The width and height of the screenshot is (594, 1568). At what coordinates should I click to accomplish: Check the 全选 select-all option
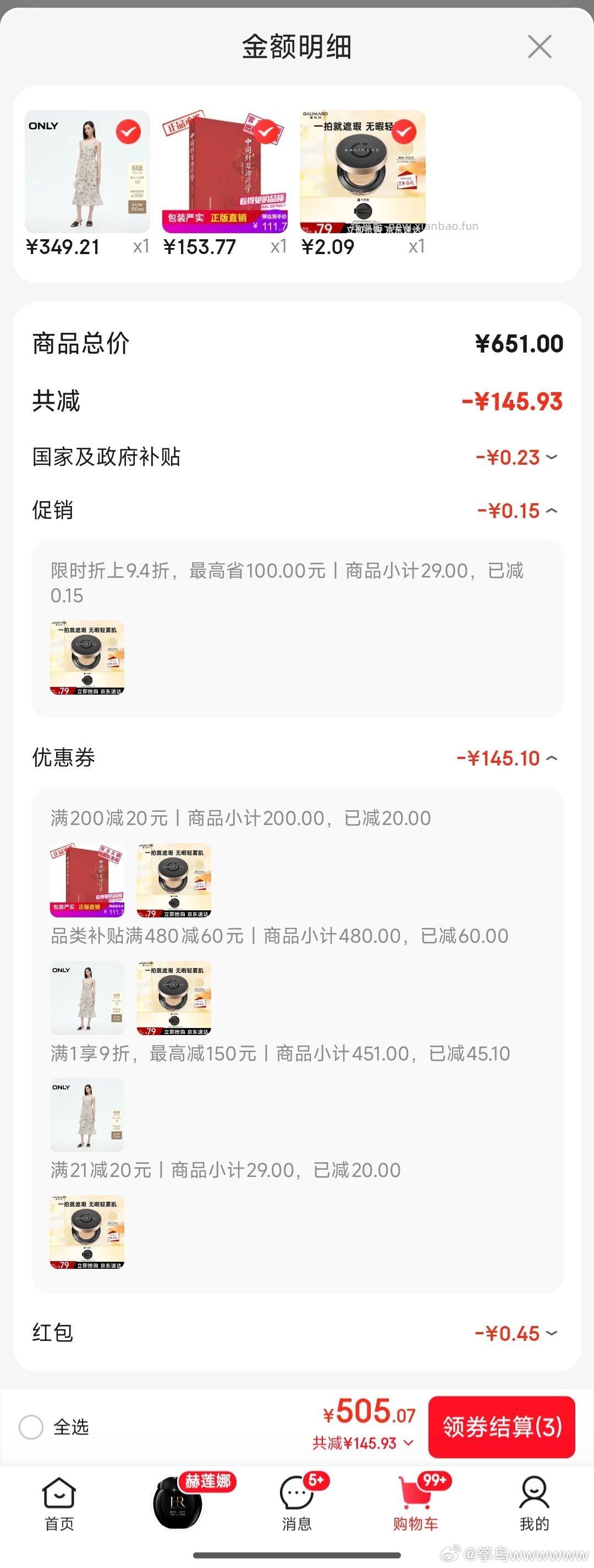[31, 1427]
